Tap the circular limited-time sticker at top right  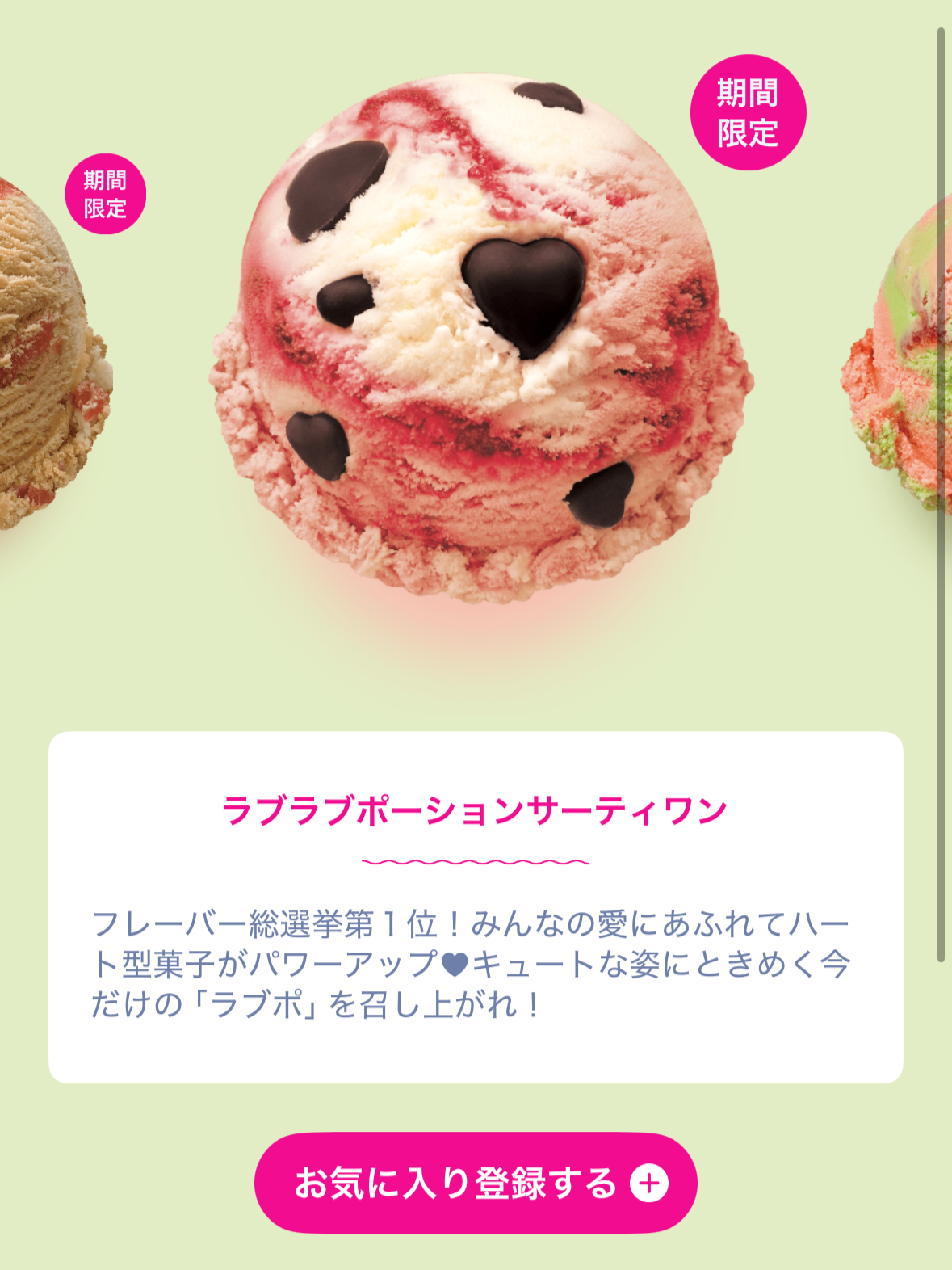click(747, 111)
